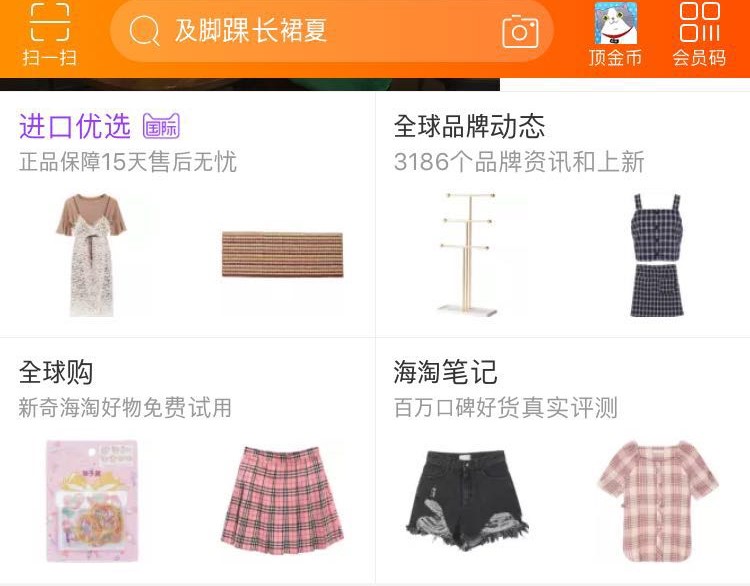Open the 全球购 section

tap(57, 373)
